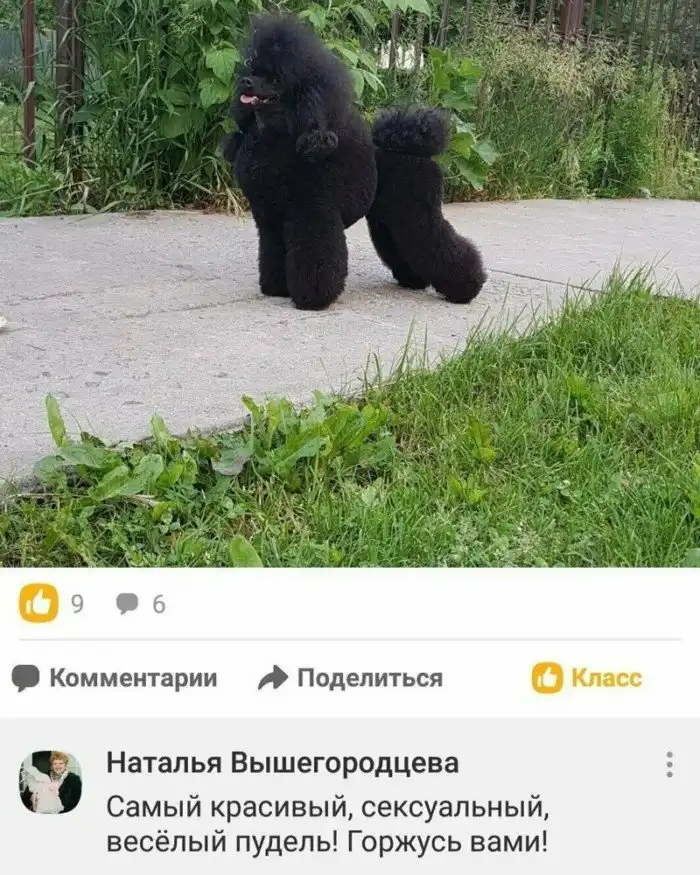Like the post with Класс

[587, 678]
